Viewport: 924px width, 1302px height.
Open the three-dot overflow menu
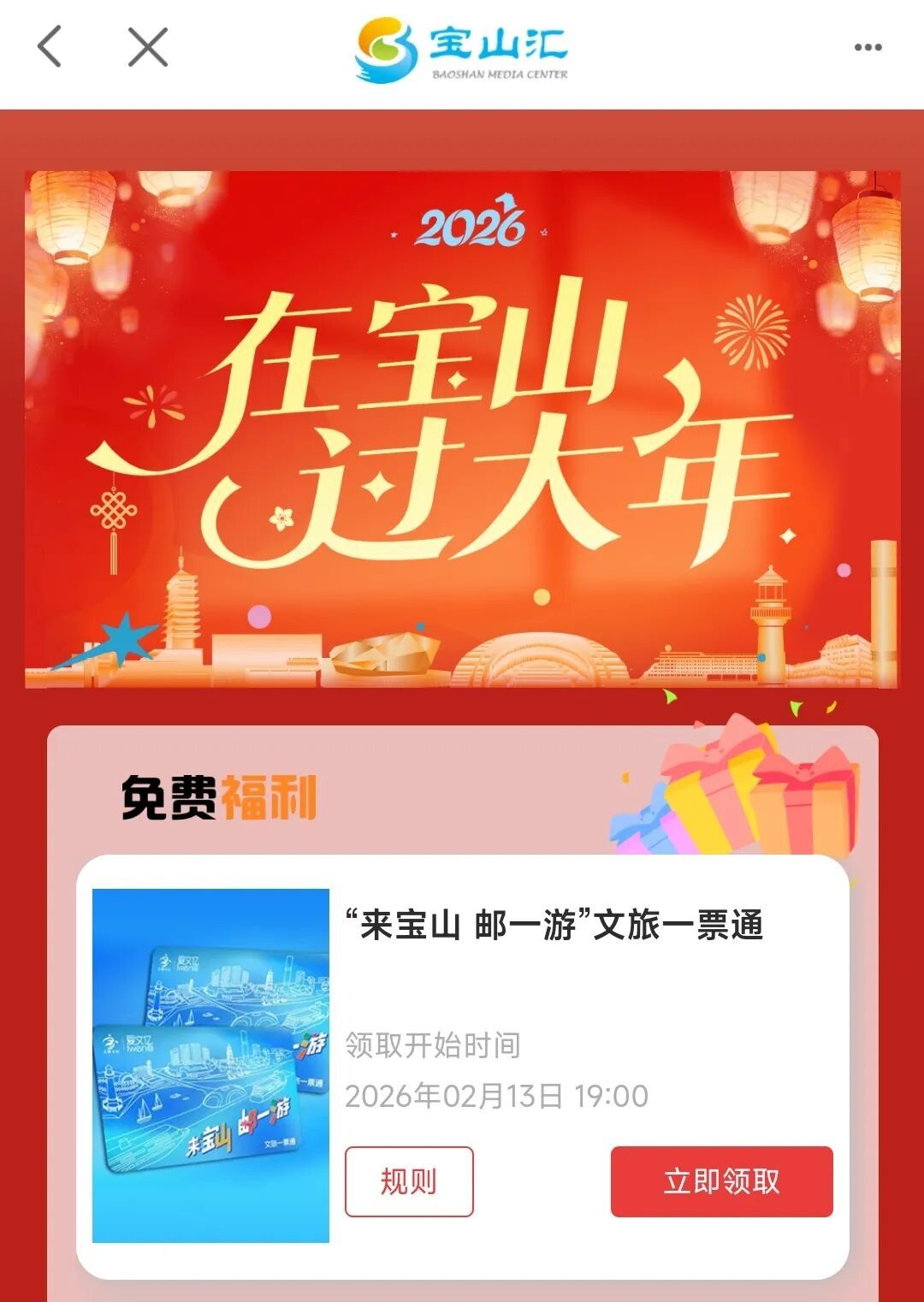tap(868, 48)
